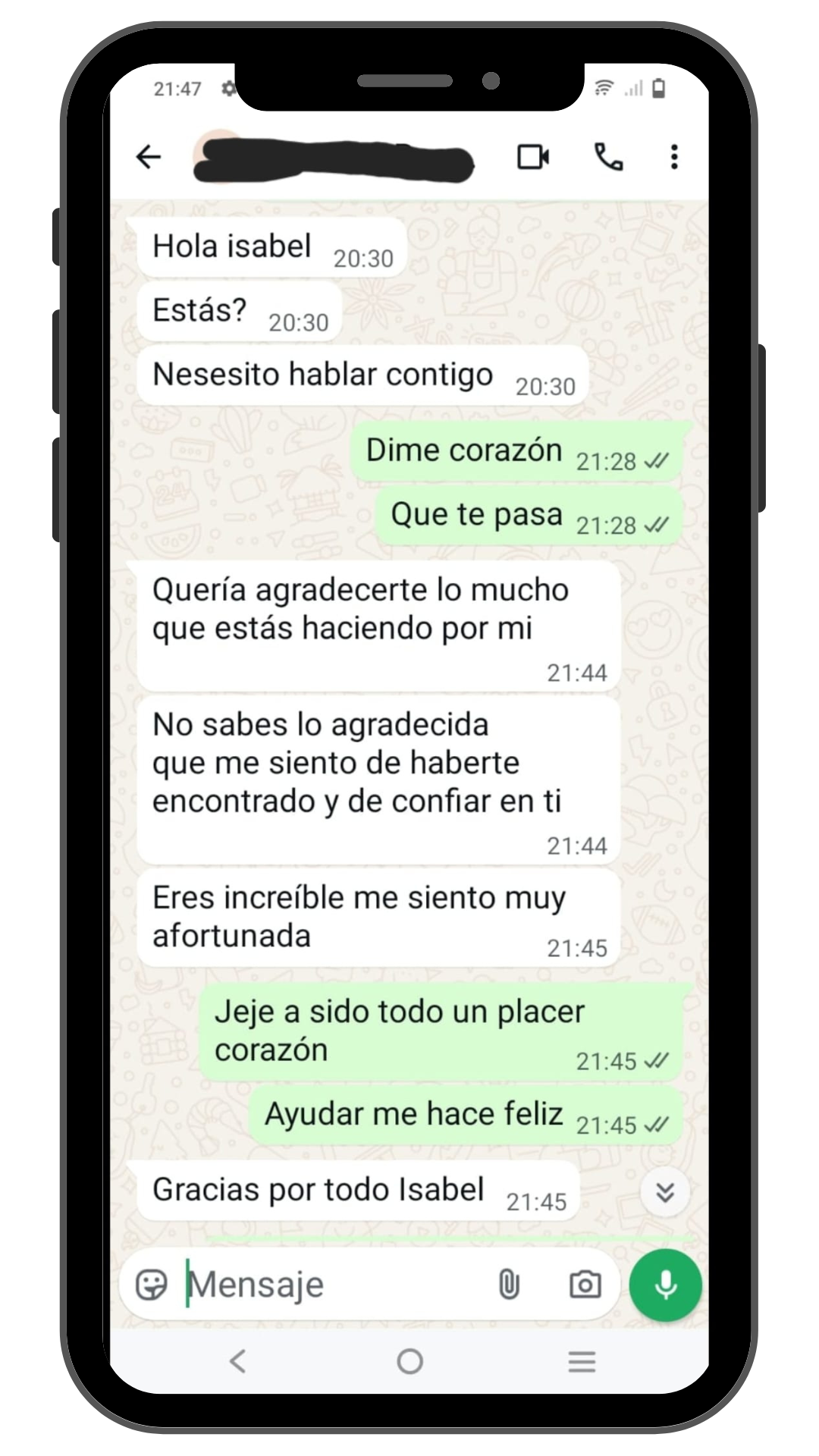819x1456 pixels.
Task: Tap the contact name to view their profile
Action: pos(341,157)
